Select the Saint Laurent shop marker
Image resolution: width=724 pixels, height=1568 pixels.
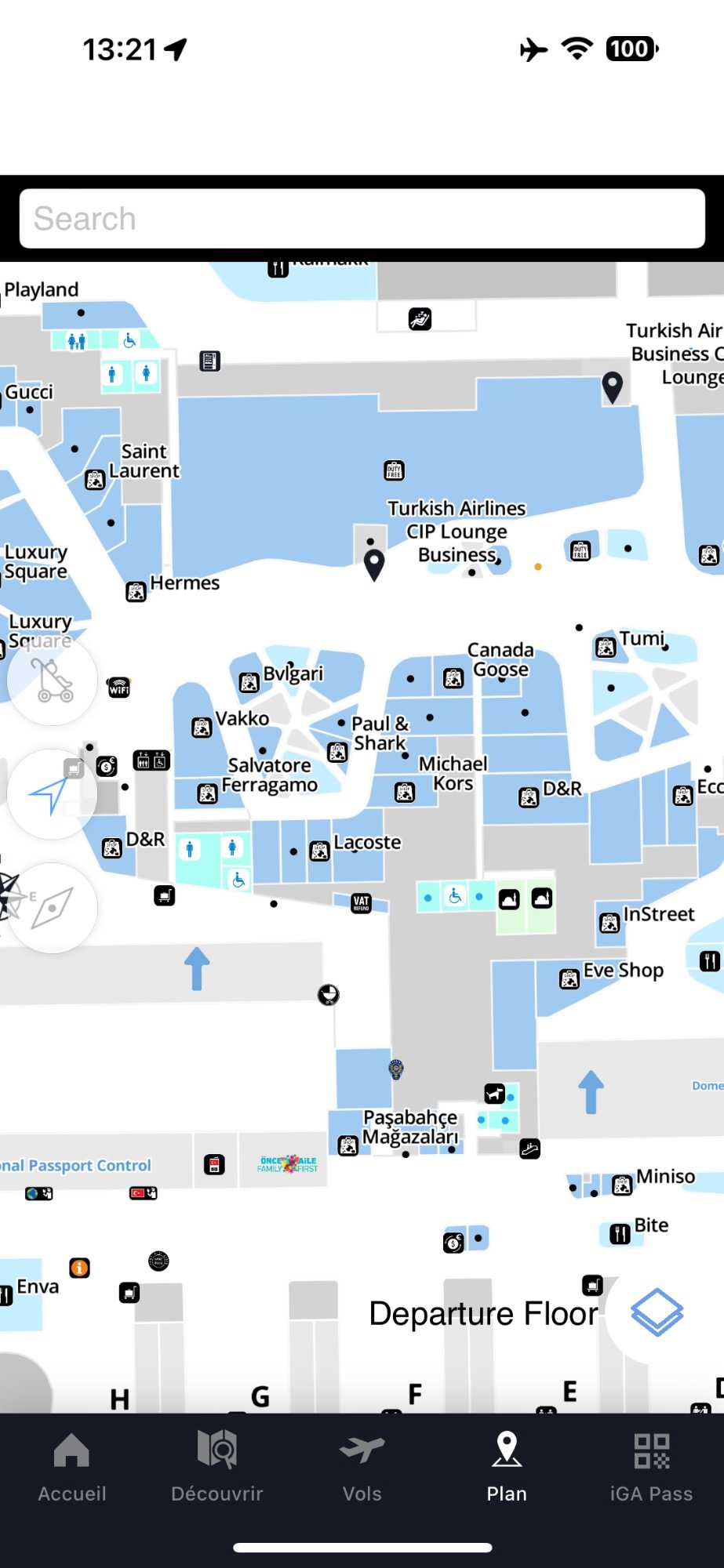(x=95, y=480)
